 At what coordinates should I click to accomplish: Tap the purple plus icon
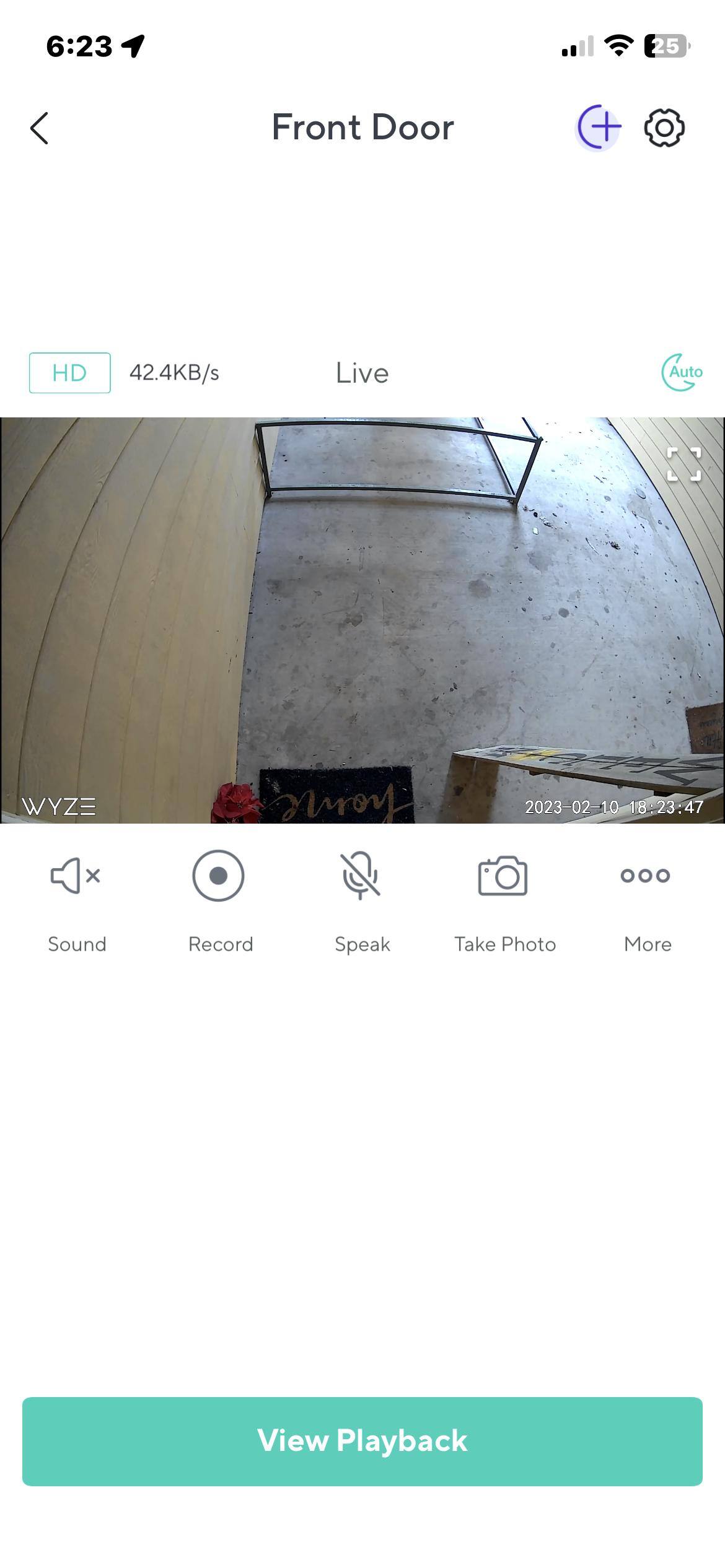[598, 128]
